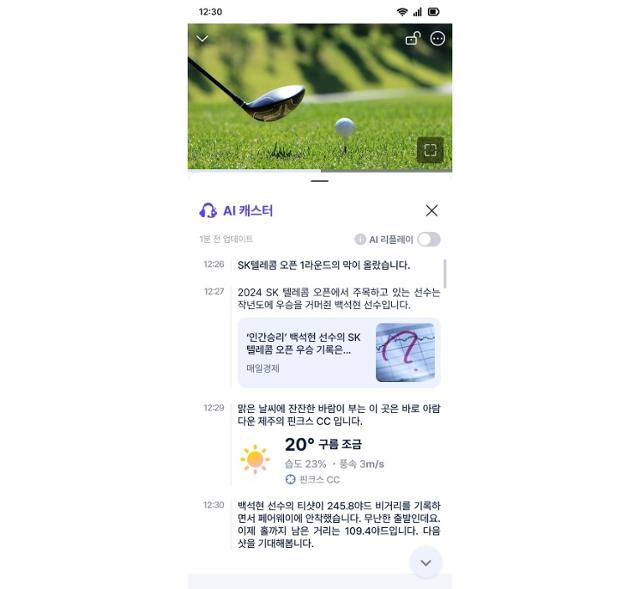
Task: Open AI 리플레이 info icon
Action: tap(360, 240)
